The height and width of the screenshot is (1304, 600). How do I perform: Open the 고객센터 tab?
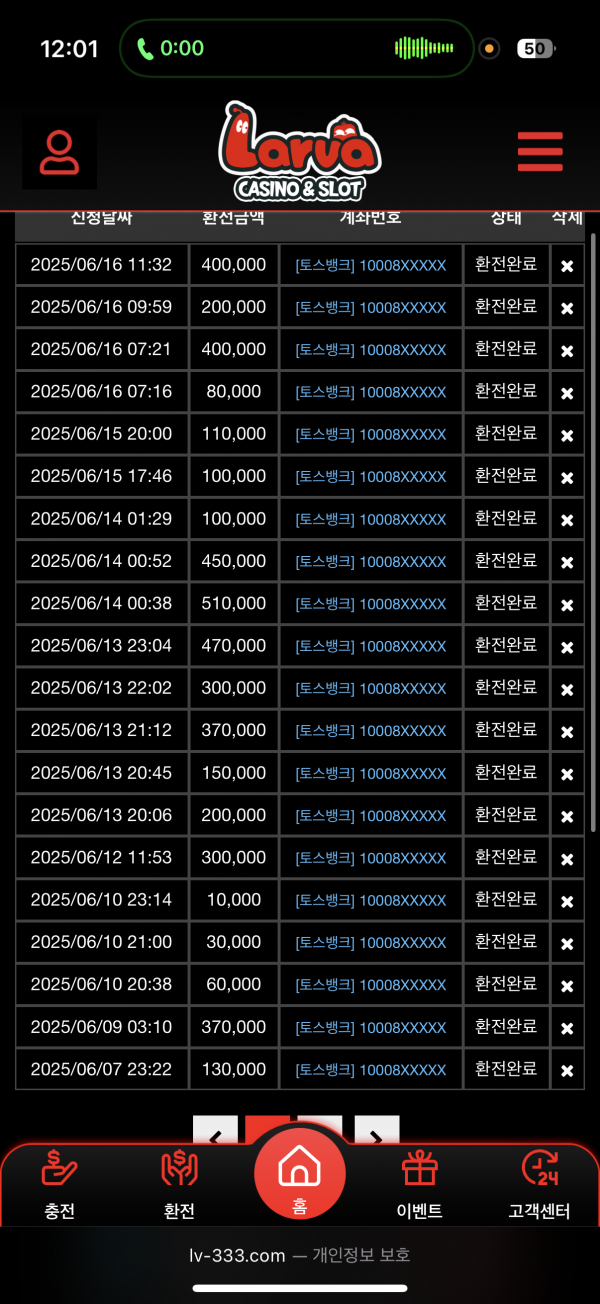point(539,1186)
